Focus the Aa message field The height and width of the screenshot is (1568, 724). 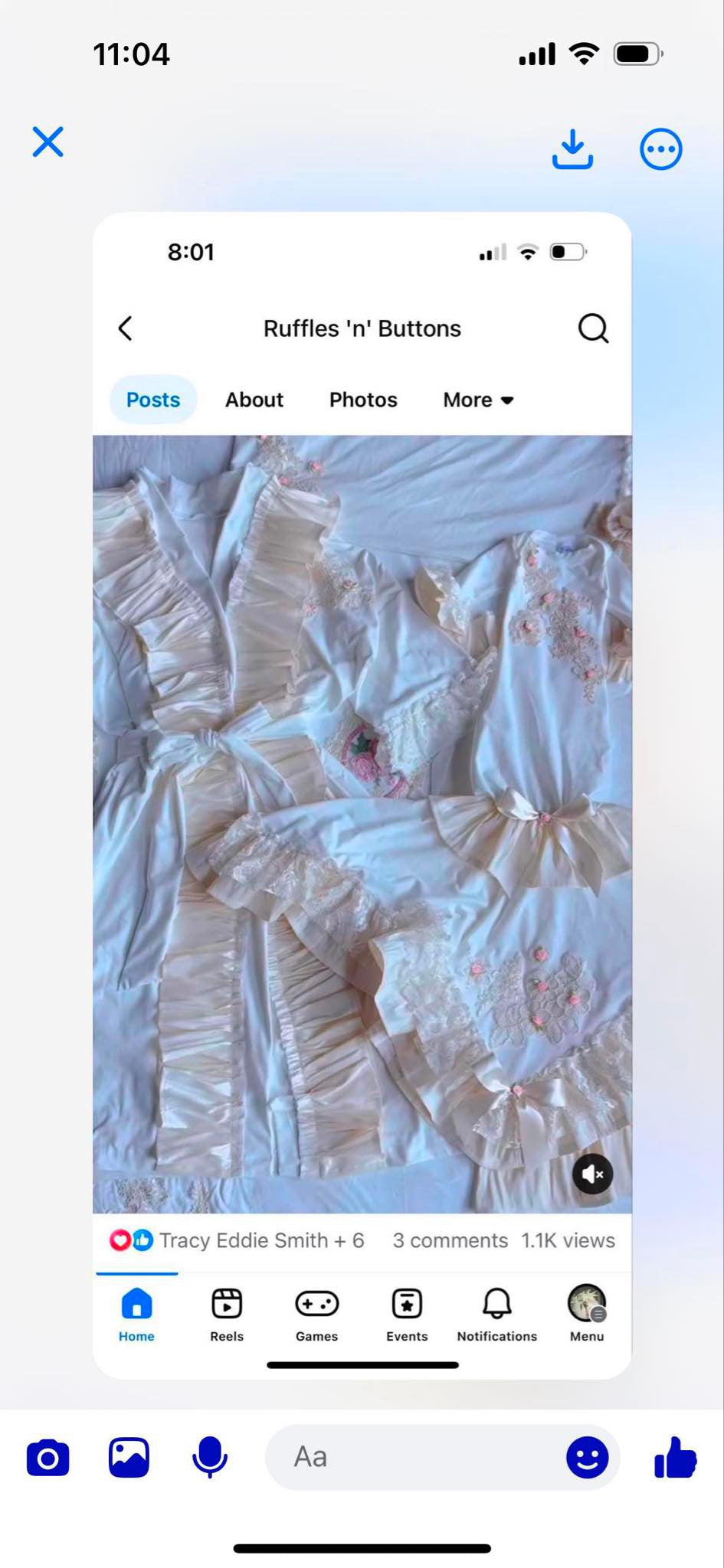(414, 1457)
